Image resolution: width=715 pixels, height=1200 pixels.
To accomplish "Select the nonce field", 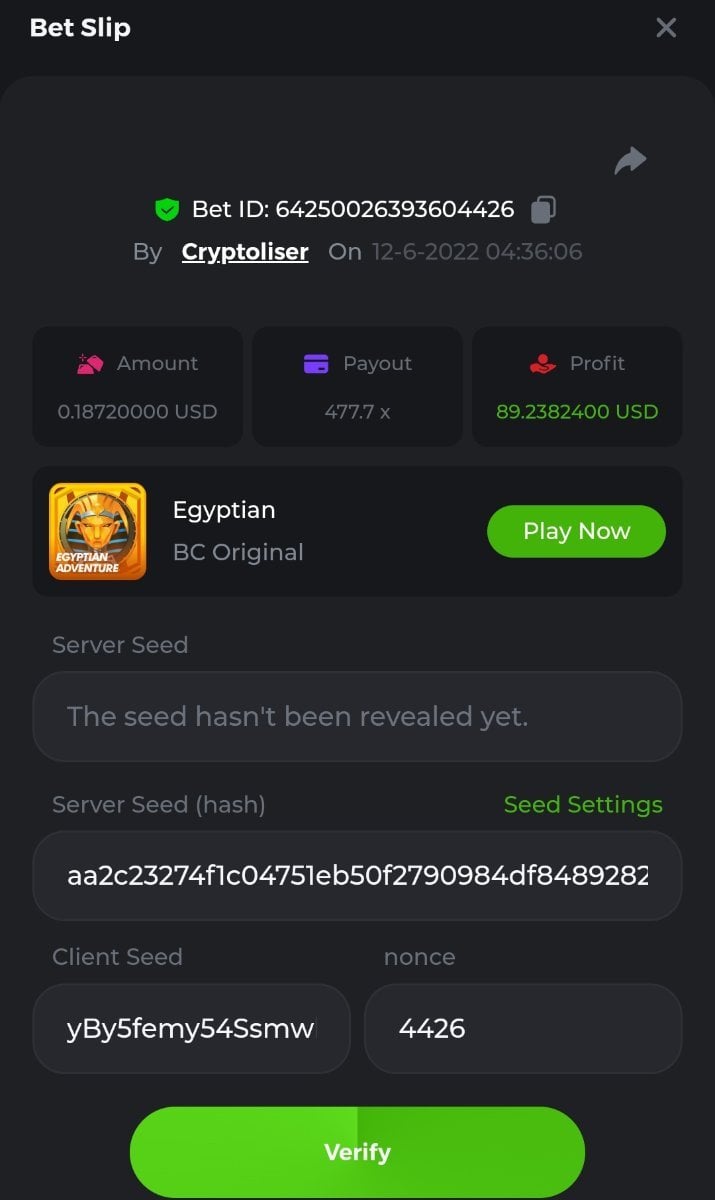I will point(522,1028).
